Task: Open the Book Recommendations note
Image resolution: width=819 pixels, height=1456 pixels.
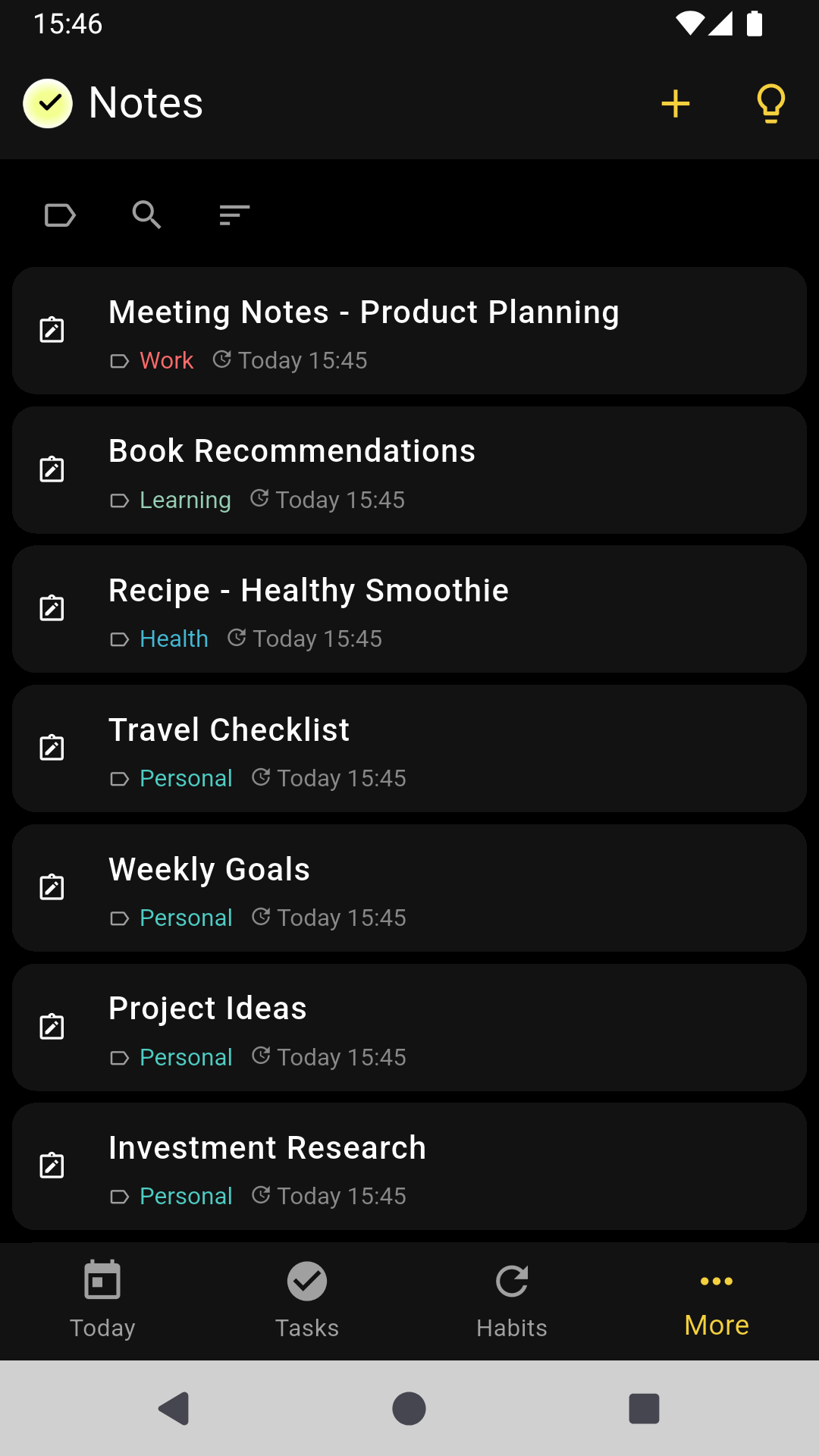Action: pos(409,470)
